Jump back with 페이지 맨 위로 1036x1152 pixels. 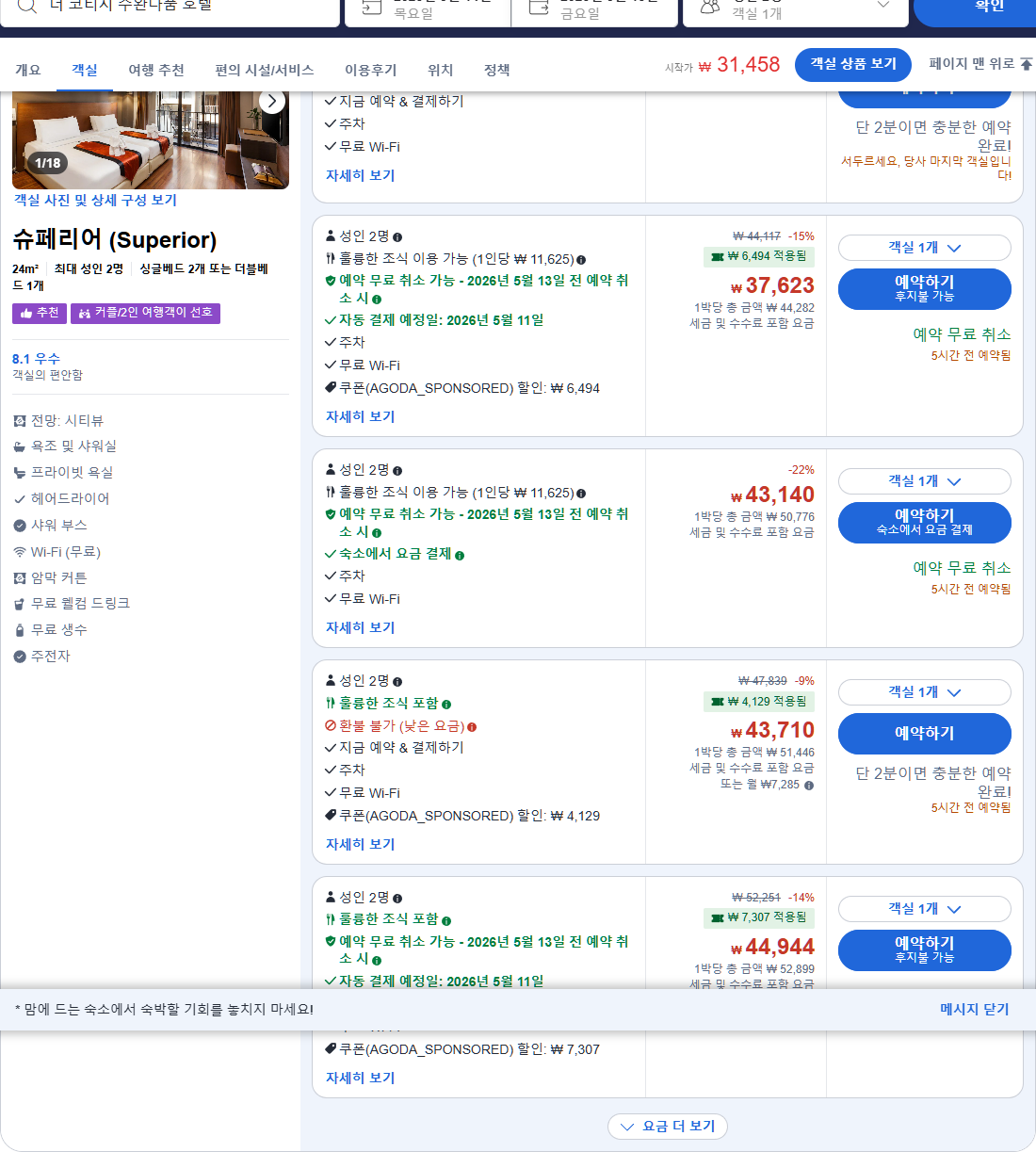click(979, 64)
